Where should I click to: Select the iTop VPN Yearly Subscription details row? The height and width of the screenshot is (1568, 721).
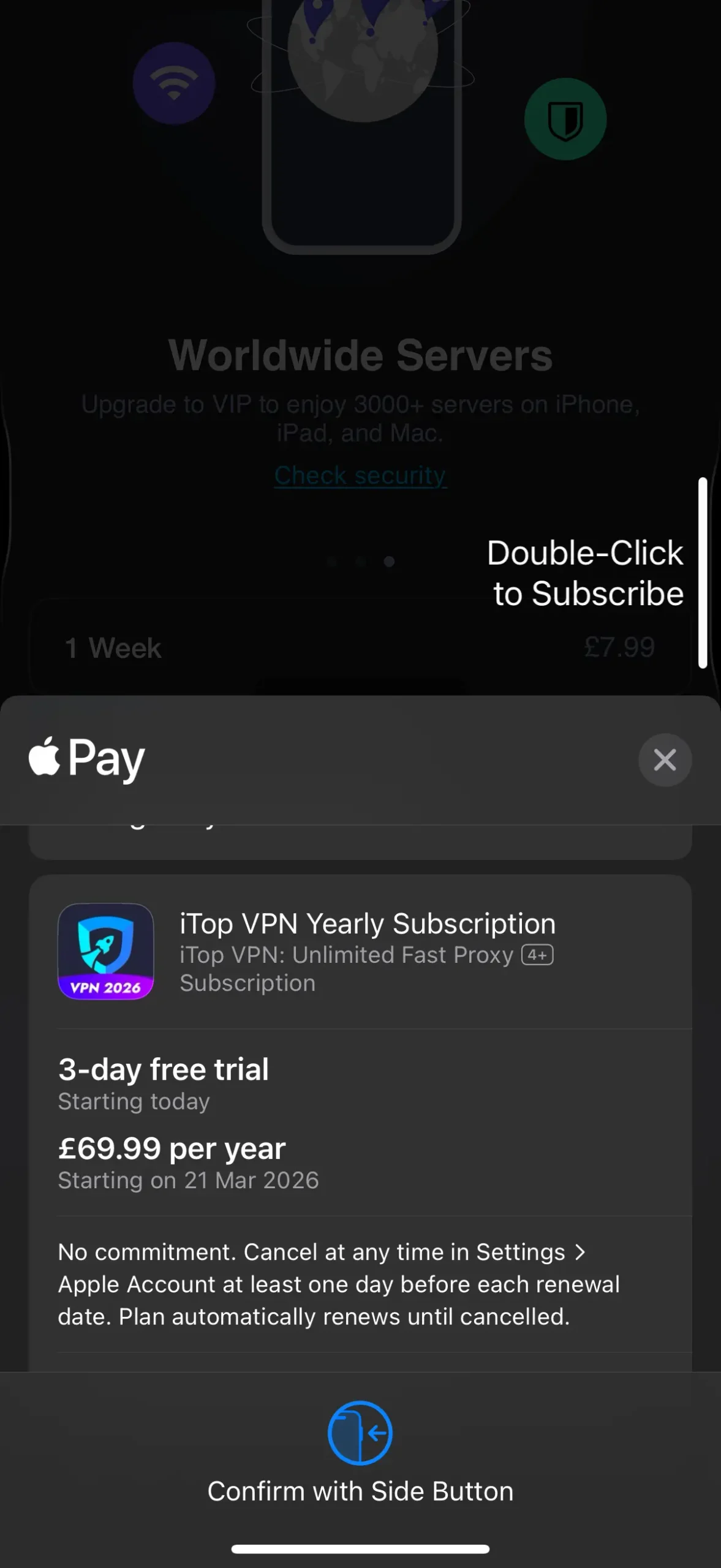point(361,952)
